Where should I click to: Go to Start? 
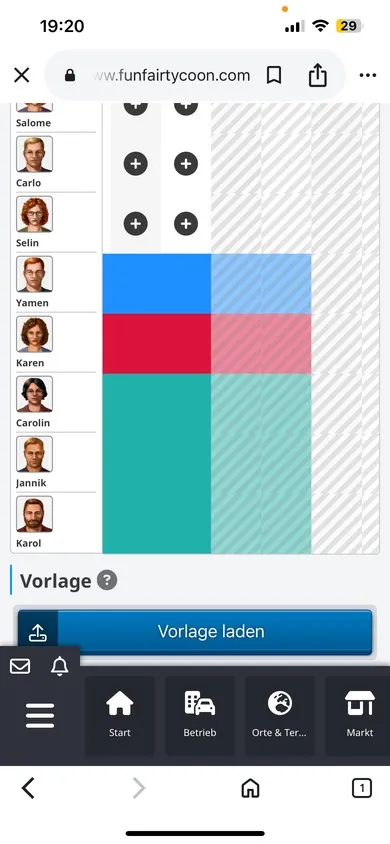(119, 715)
